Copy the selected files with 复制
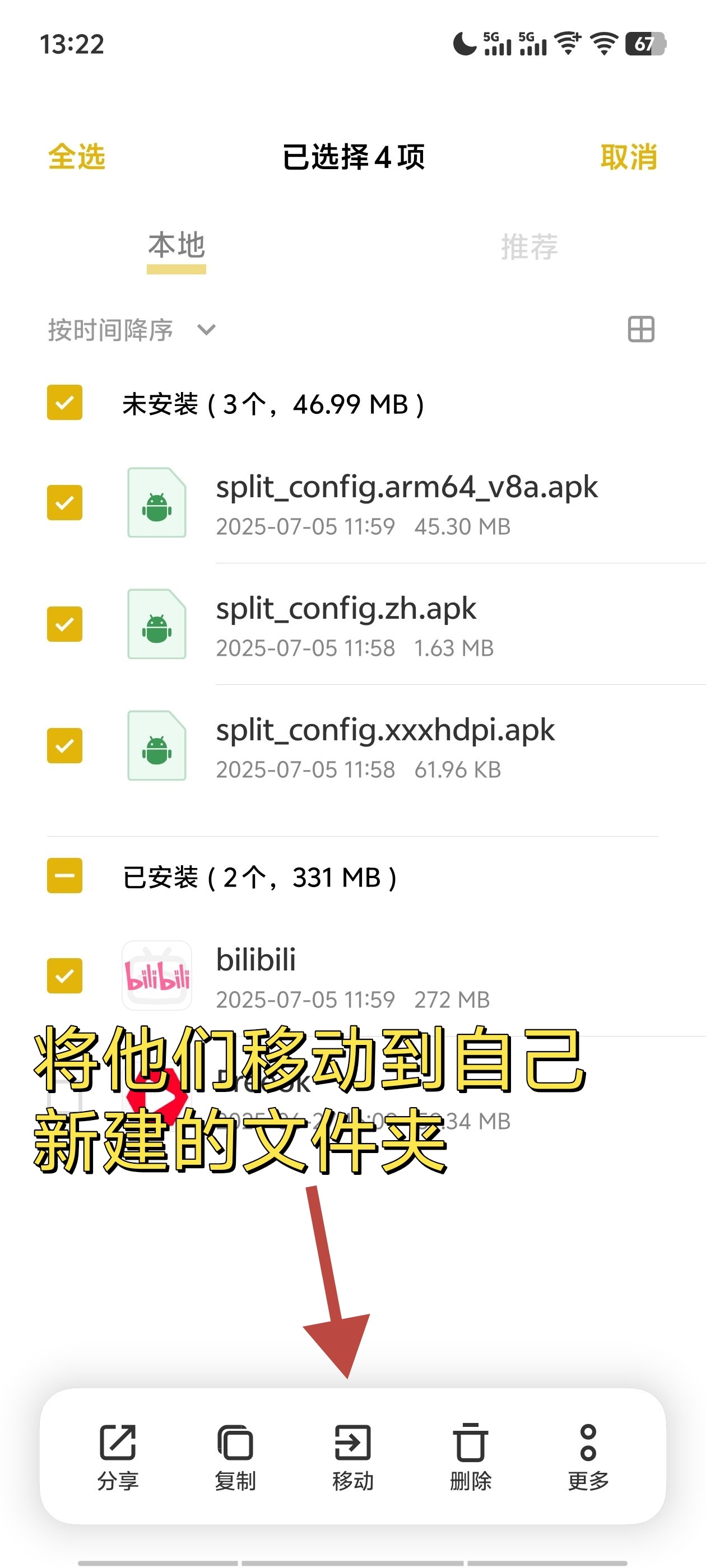 pyautogui.click(x=235, y=1456)
